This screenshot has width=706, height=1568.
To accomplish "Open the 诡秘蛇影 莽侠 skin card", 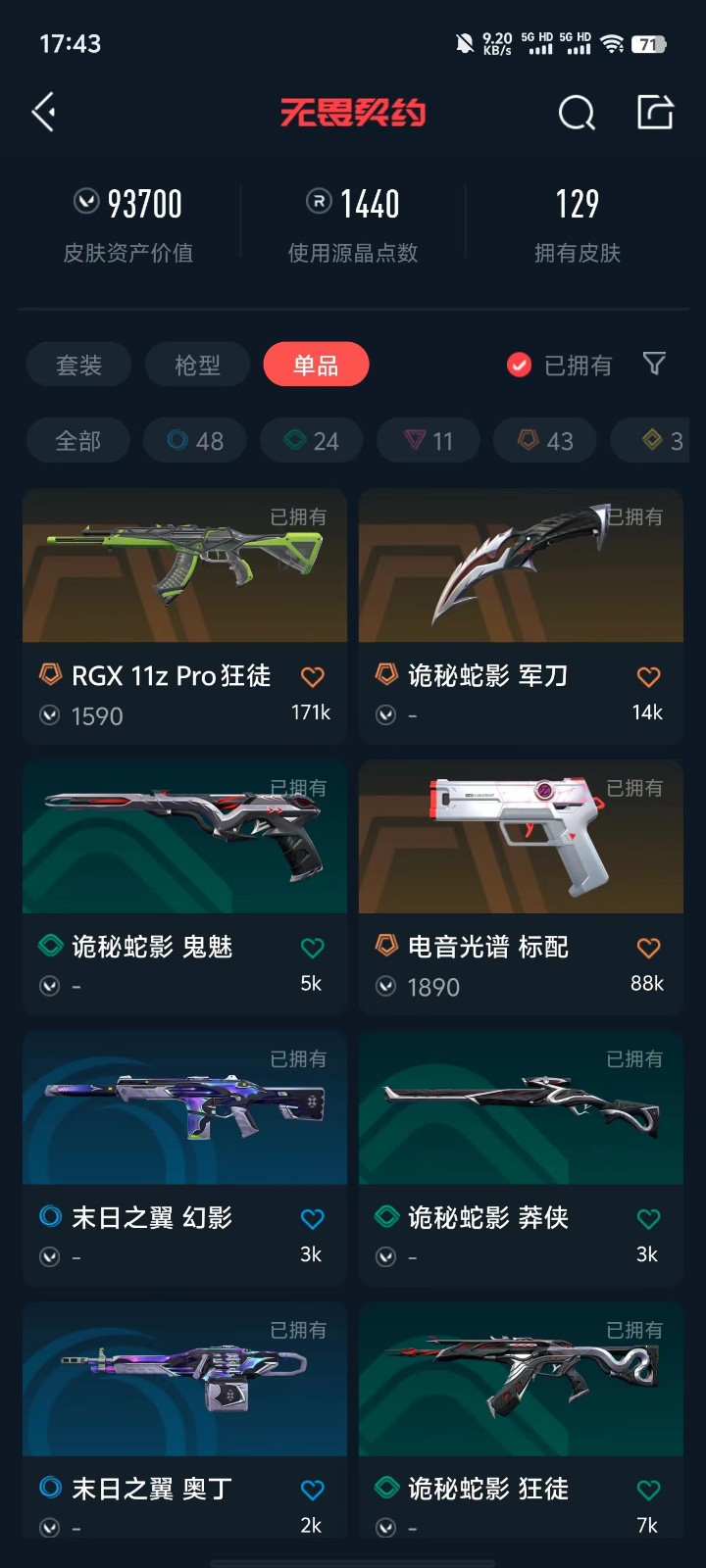I will (x=521, y=1127).
